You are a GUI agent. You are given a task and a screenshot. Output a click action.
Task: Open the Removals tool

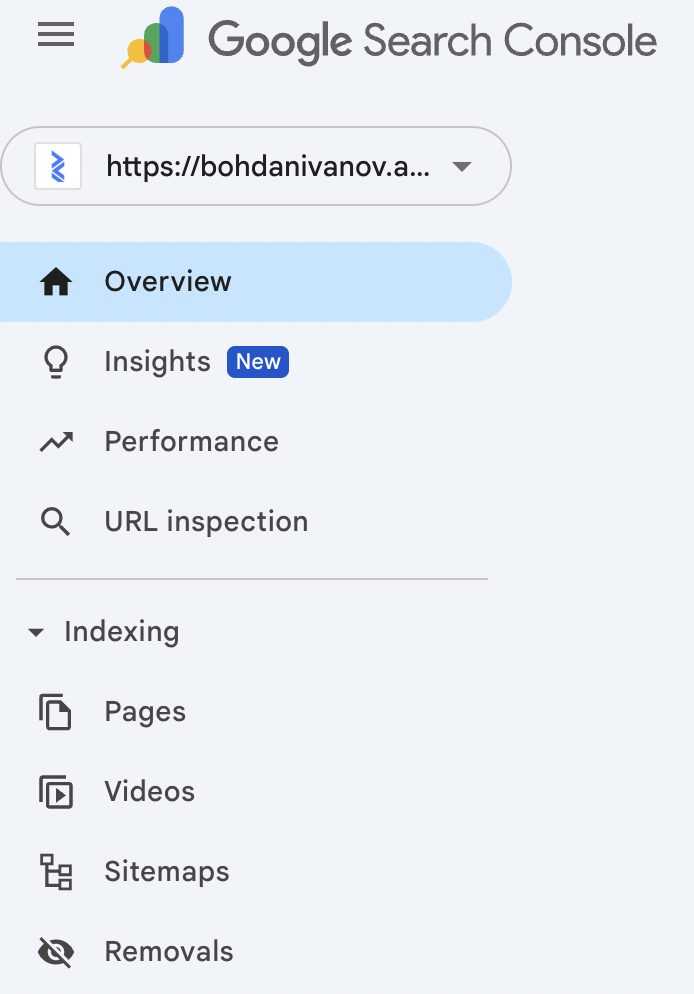coord(168,952)
